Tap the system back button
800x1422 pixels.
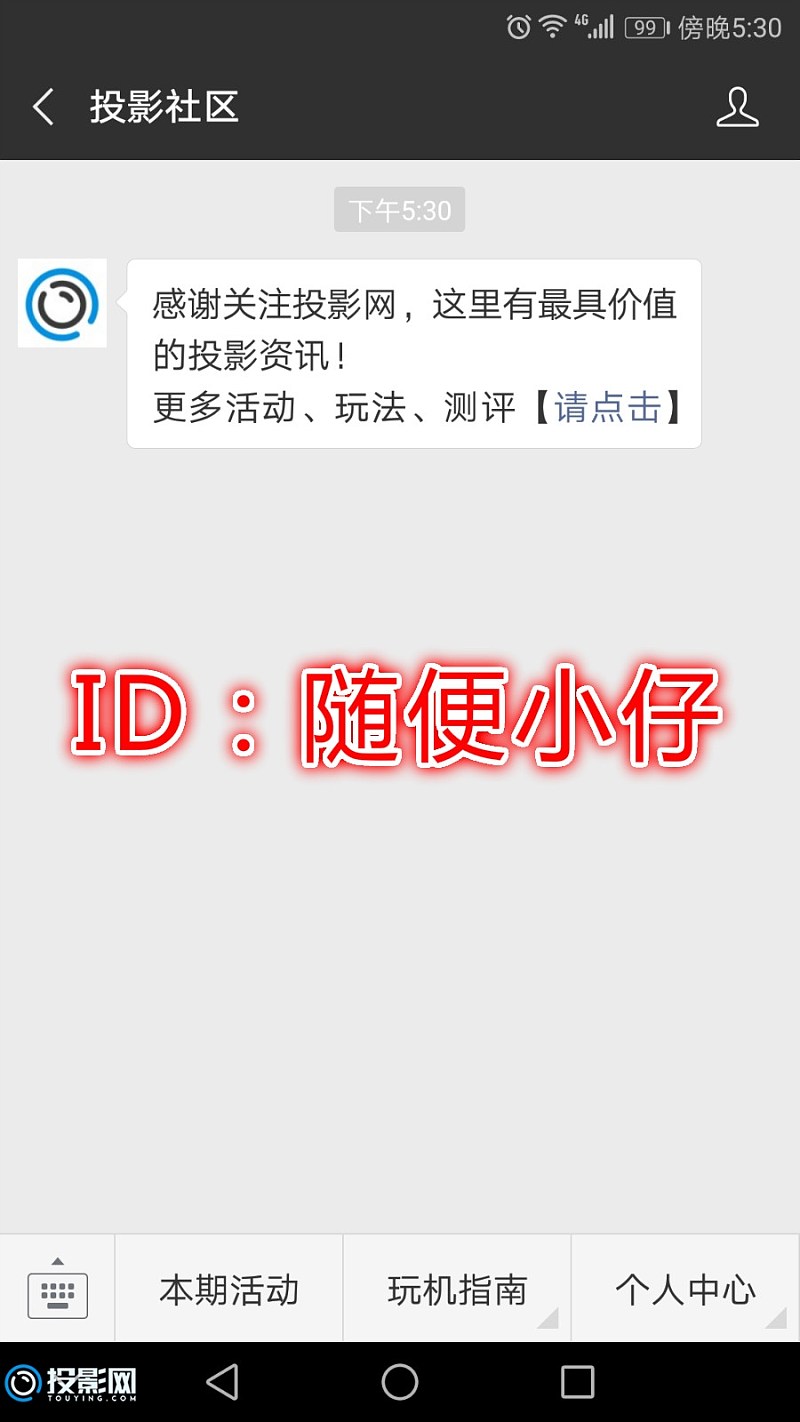click(x=222, y=1382)
